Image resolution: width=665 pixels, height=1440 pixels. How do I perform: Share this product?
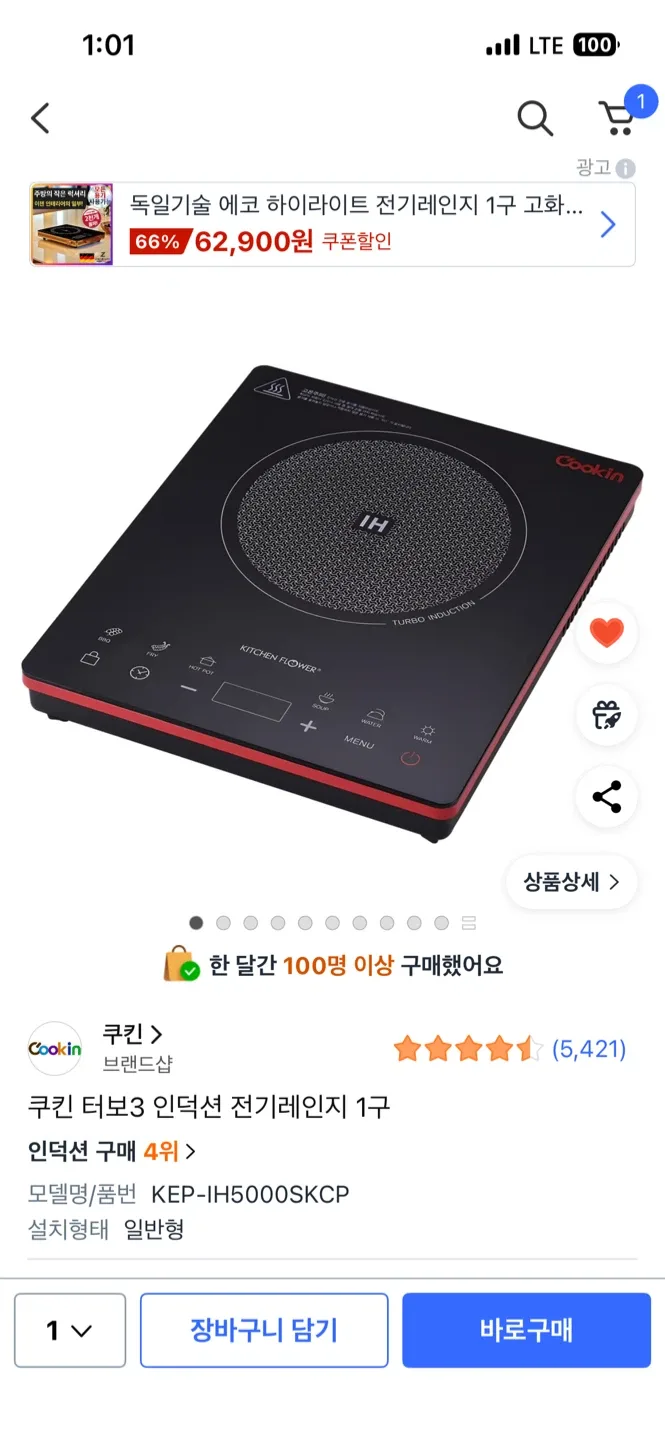click(x=606, y=797)
